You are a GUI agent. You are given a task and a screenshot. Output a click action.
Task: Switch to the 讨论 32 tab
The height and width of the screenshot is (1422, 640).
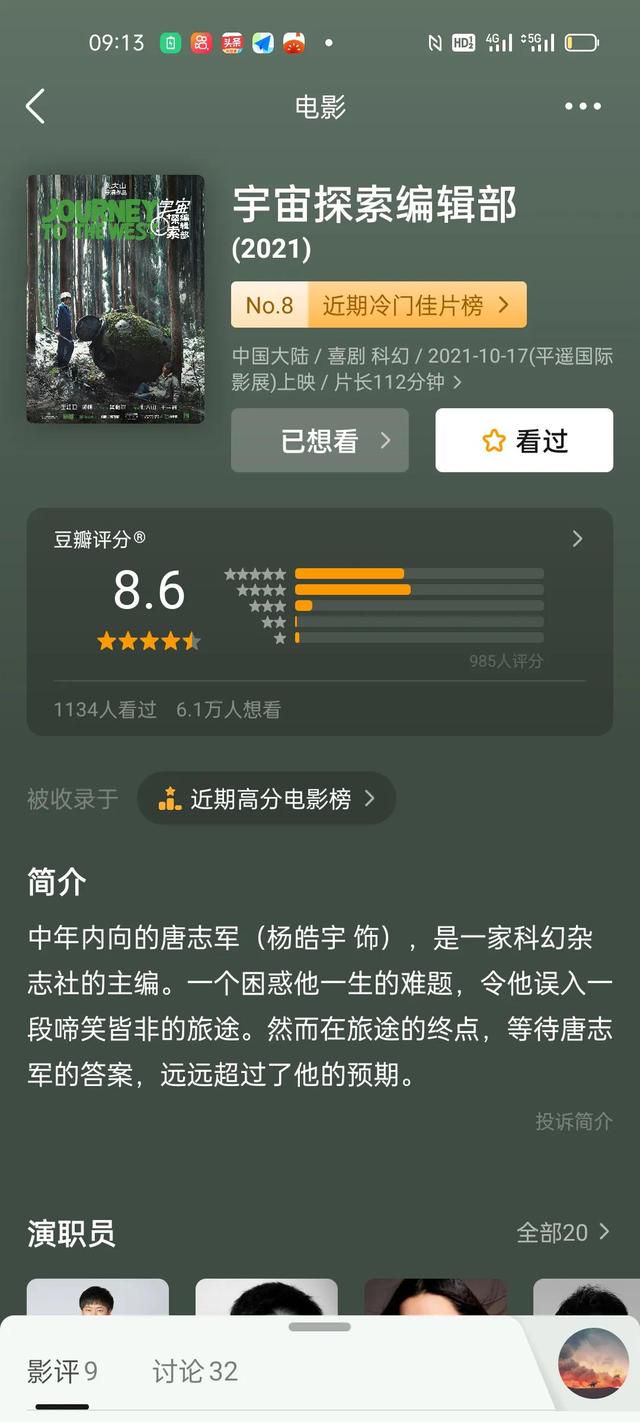pos(195,1371)
